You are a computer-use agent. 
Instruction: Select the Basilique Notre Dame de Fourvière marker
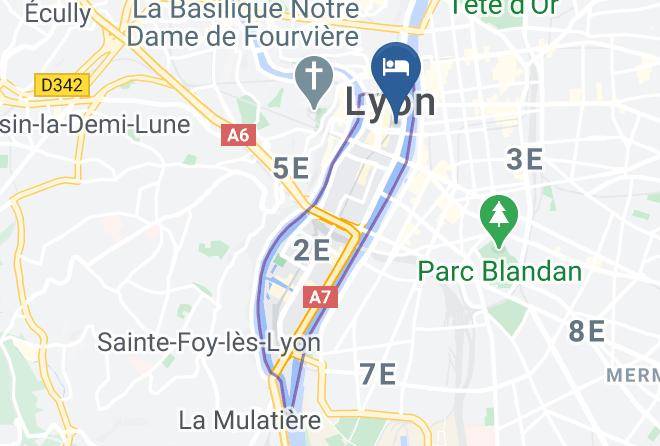point(315,79)
